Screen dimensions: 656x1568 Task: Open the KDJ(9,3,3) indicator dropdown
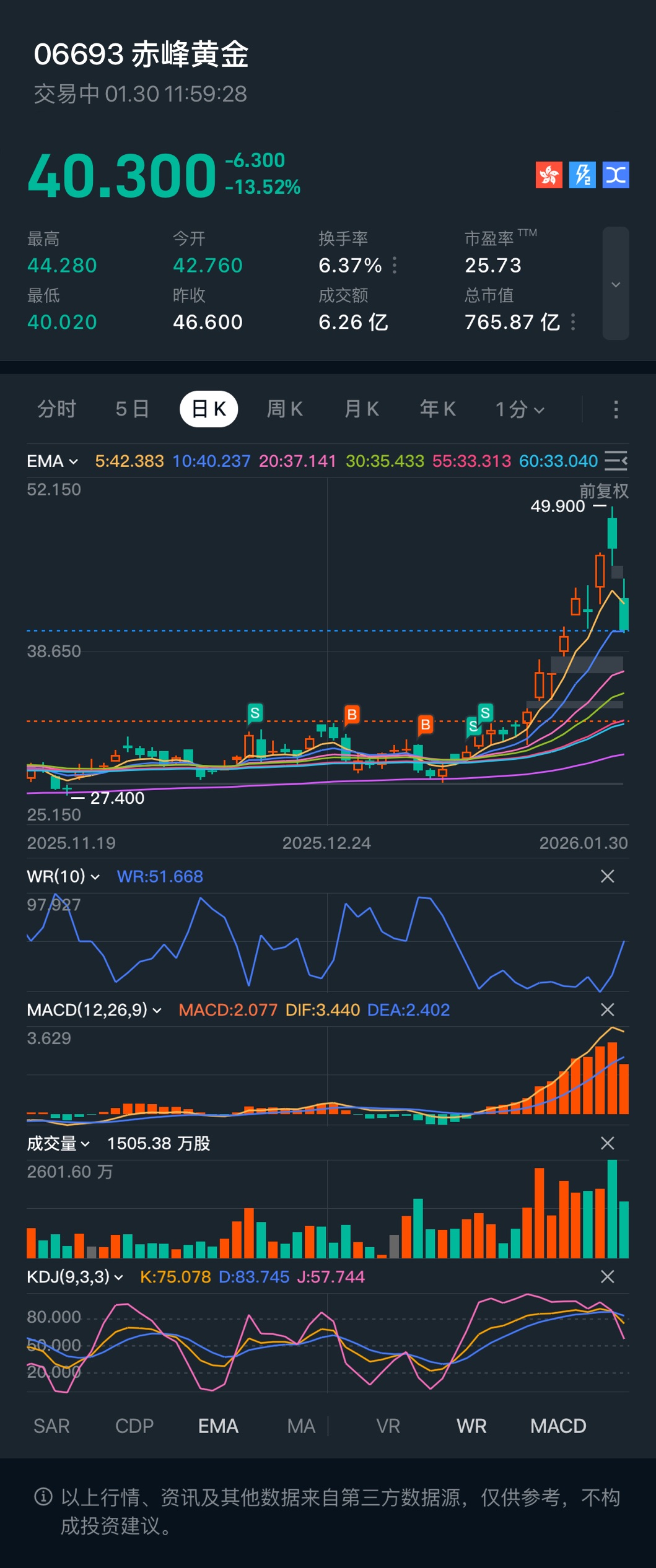75,1277
